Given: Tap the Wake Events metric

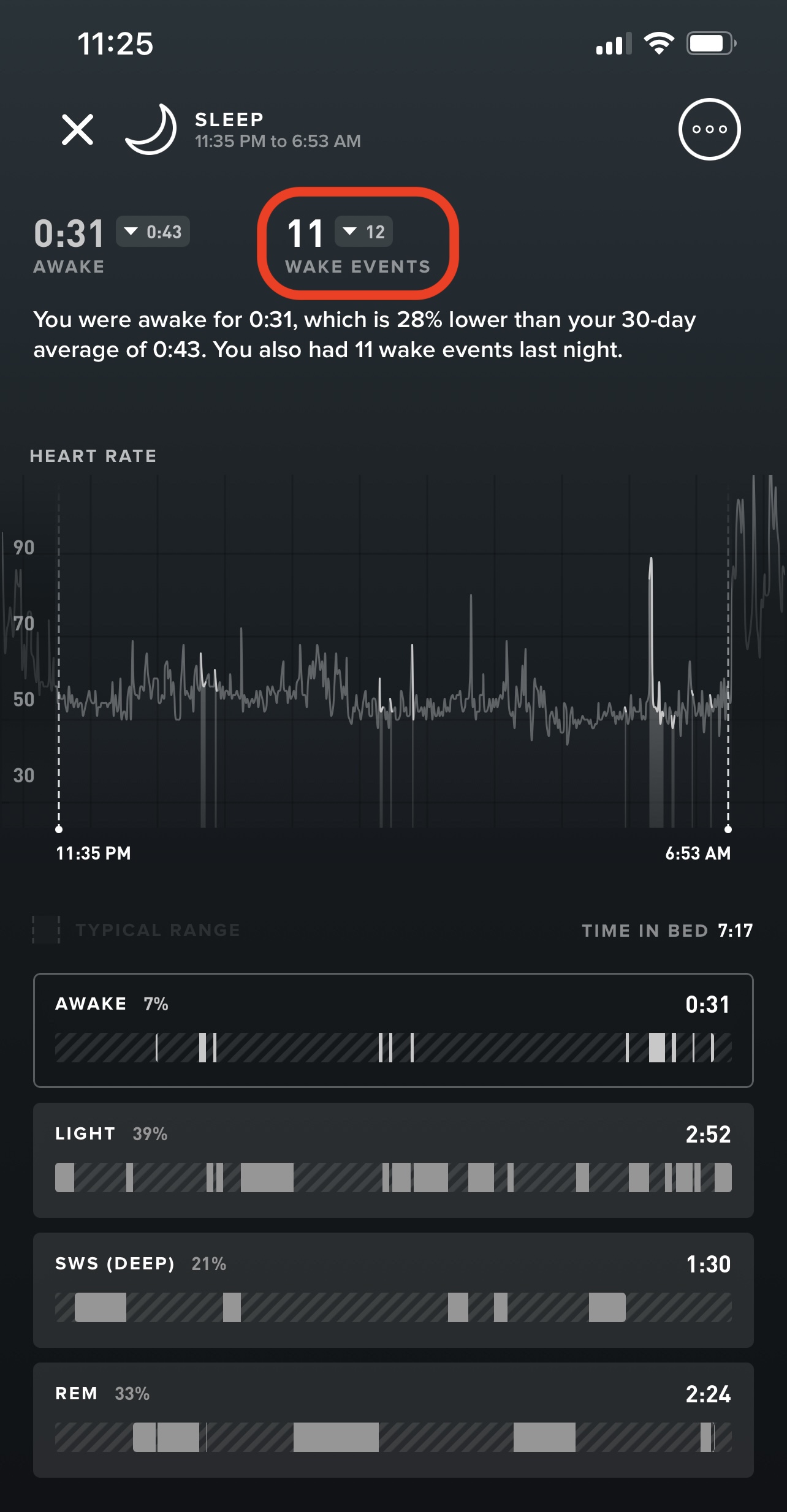Looking at the screenshot, I should point(357,244).
